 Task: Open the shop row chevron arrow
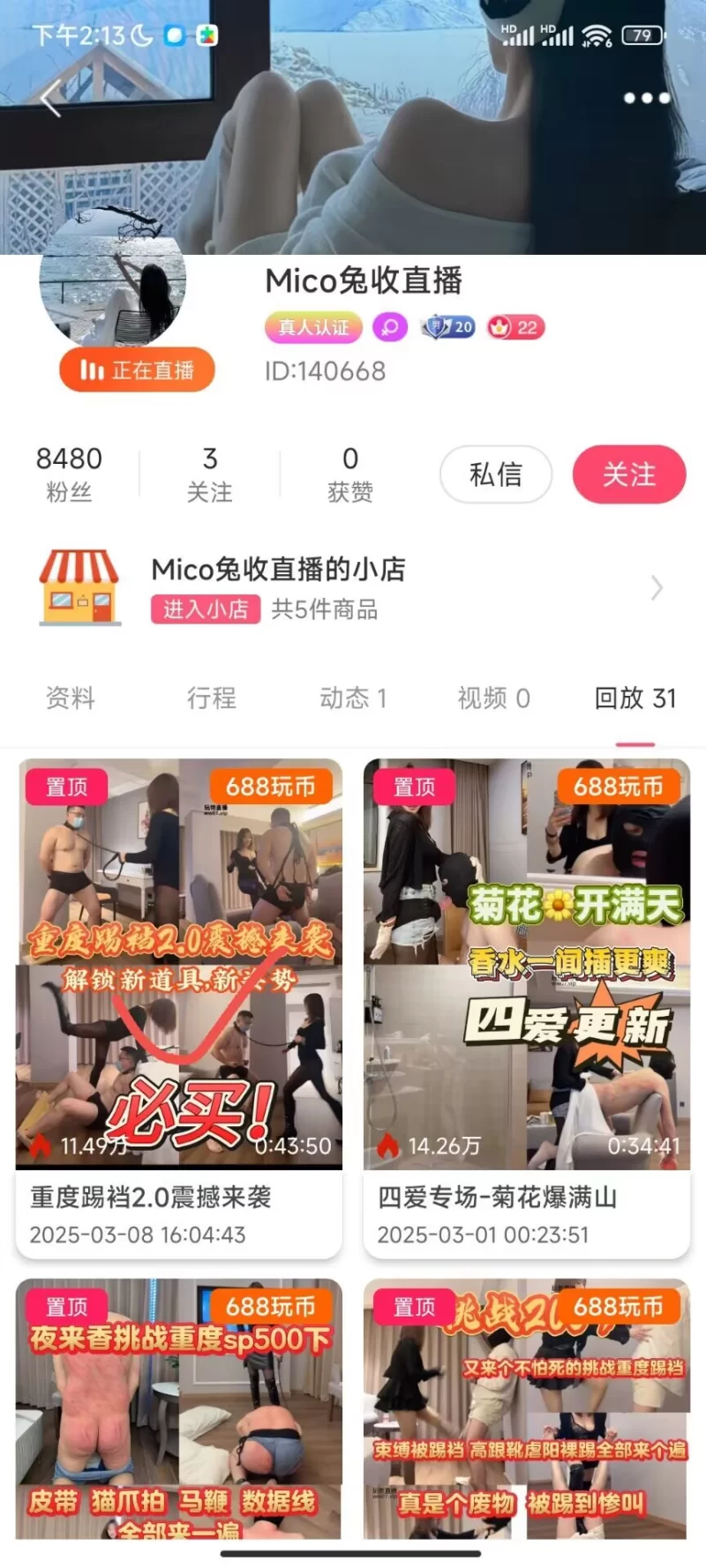point(657,588)
